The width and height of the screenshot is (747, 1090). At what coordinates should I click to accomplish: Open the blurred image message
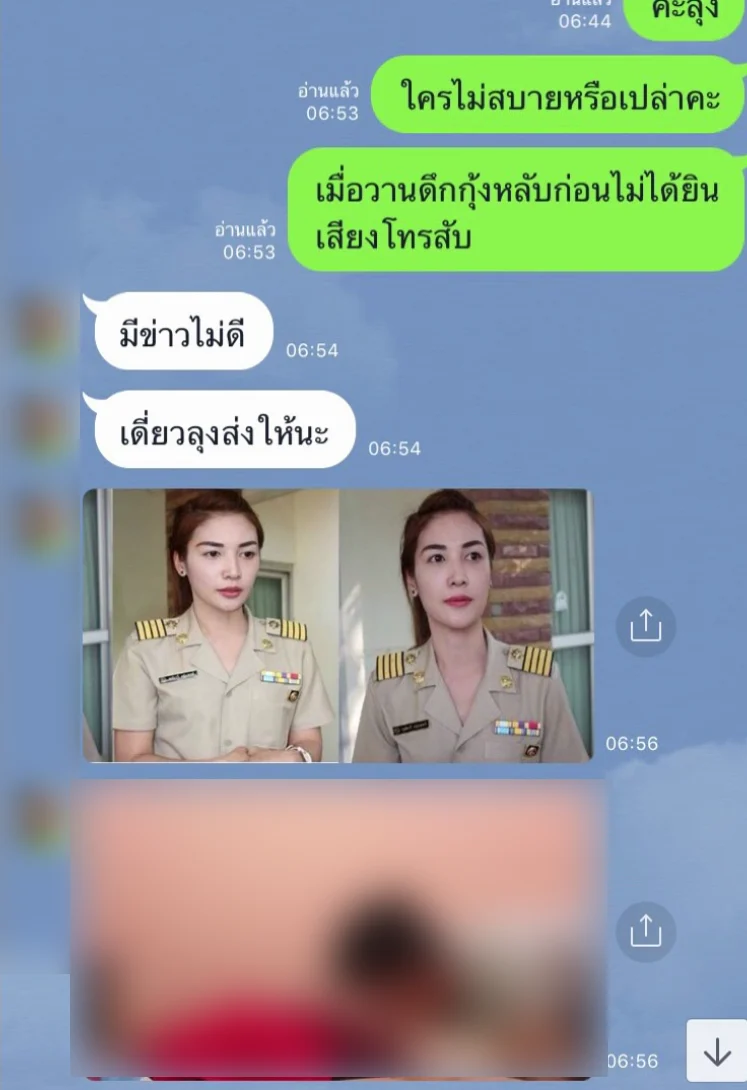337,928
